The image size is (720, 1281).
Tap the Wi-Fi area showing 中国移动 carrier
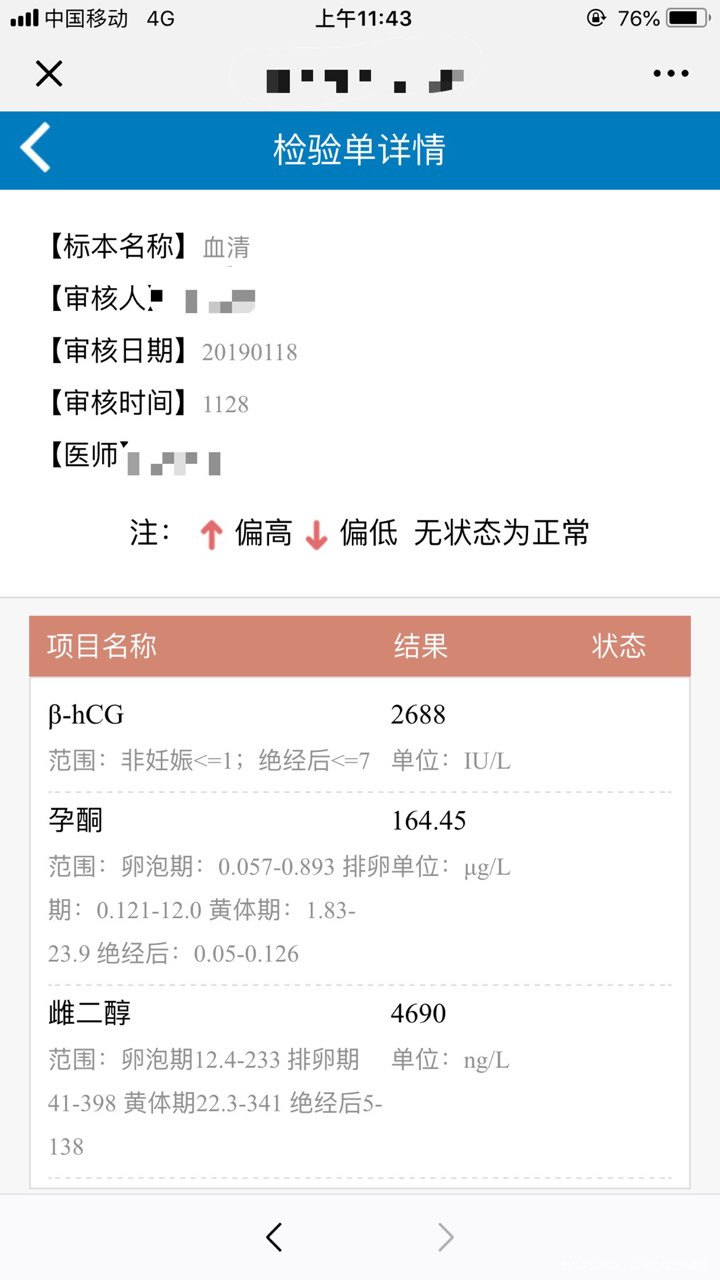coord(87,17)
